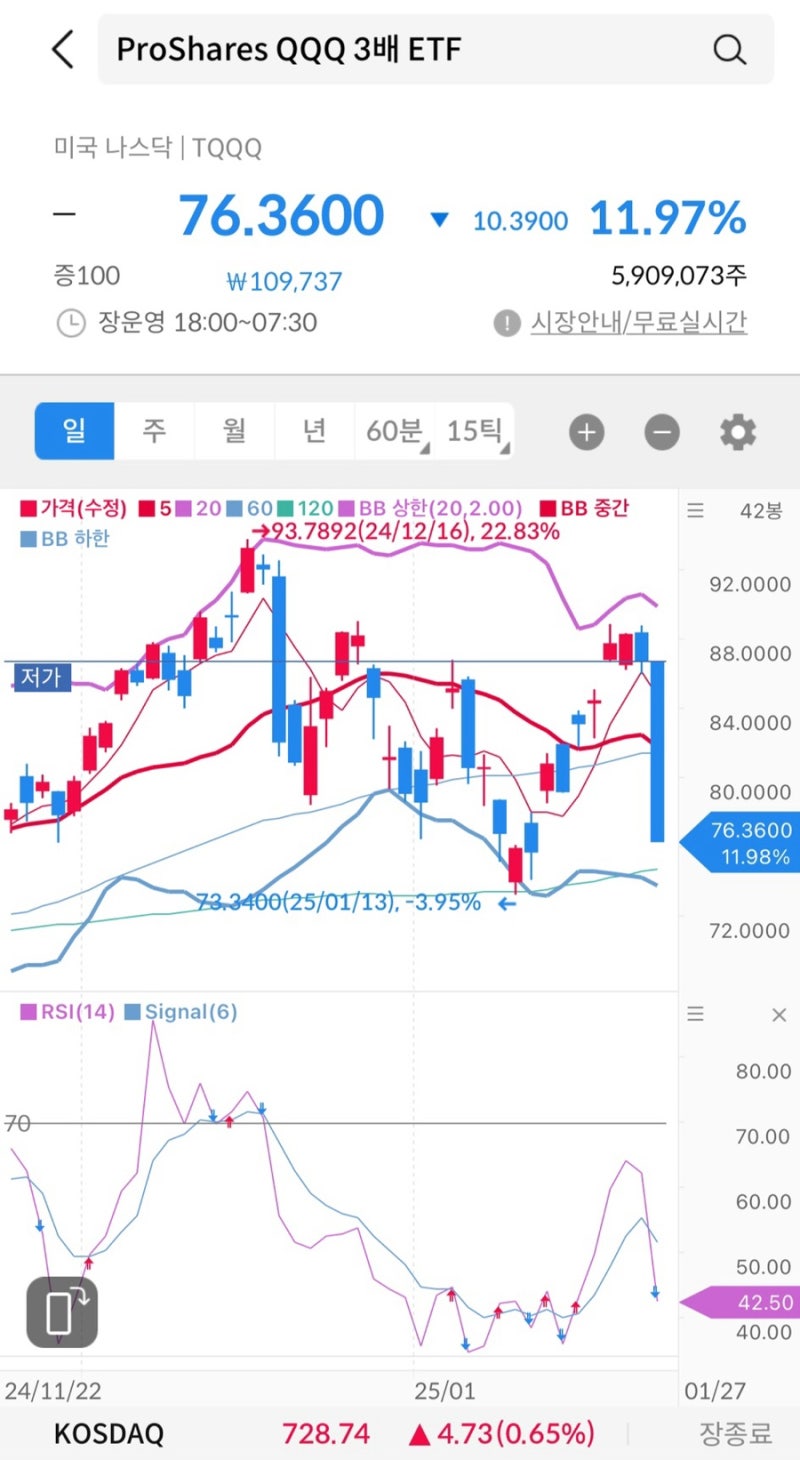Zoom out using the minus icon
The height and width of the screenshot is (1460, 800).
pos(661,431)
